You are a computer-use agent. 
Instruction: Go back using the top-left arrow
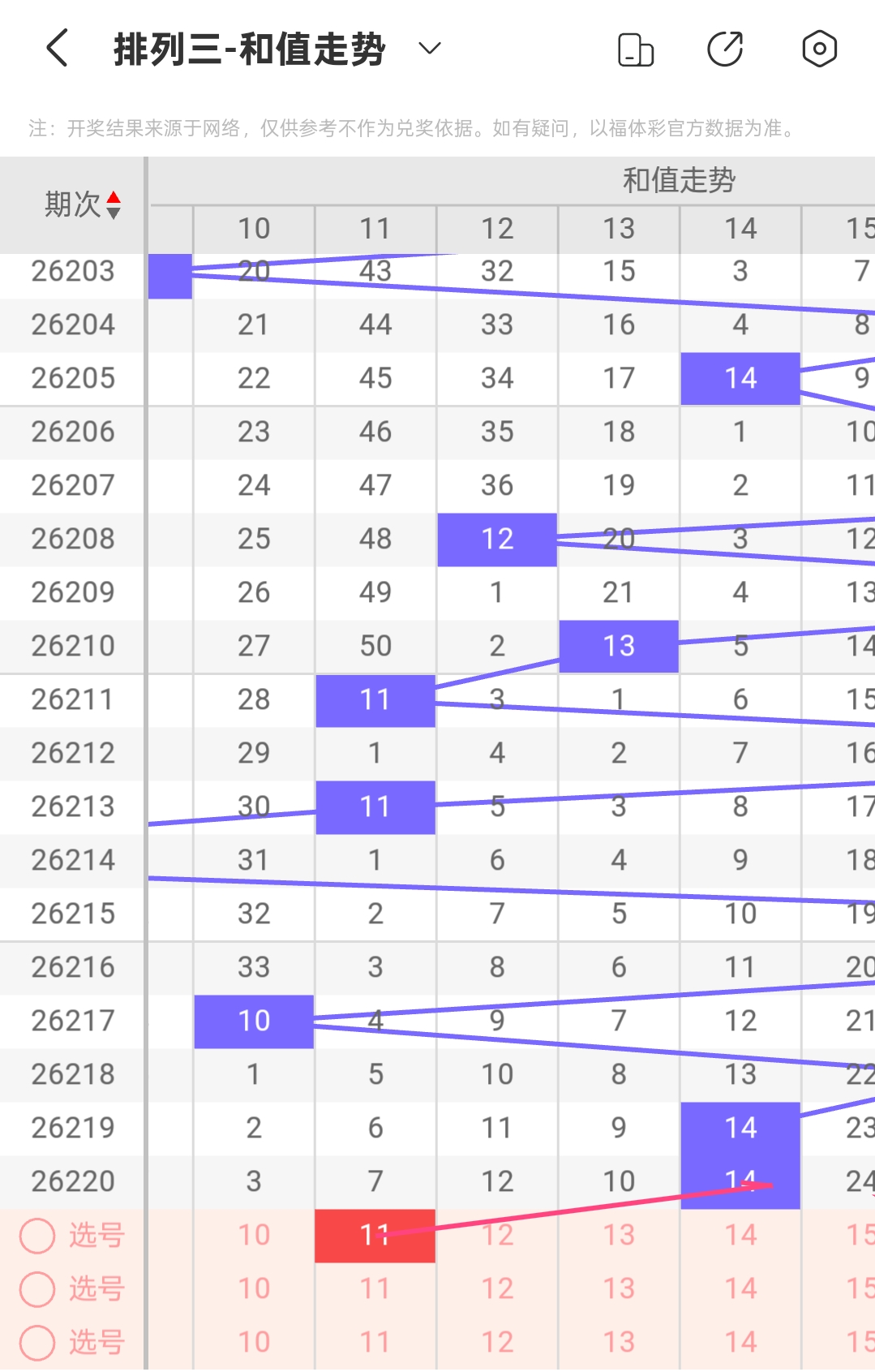tap(57, 49)
